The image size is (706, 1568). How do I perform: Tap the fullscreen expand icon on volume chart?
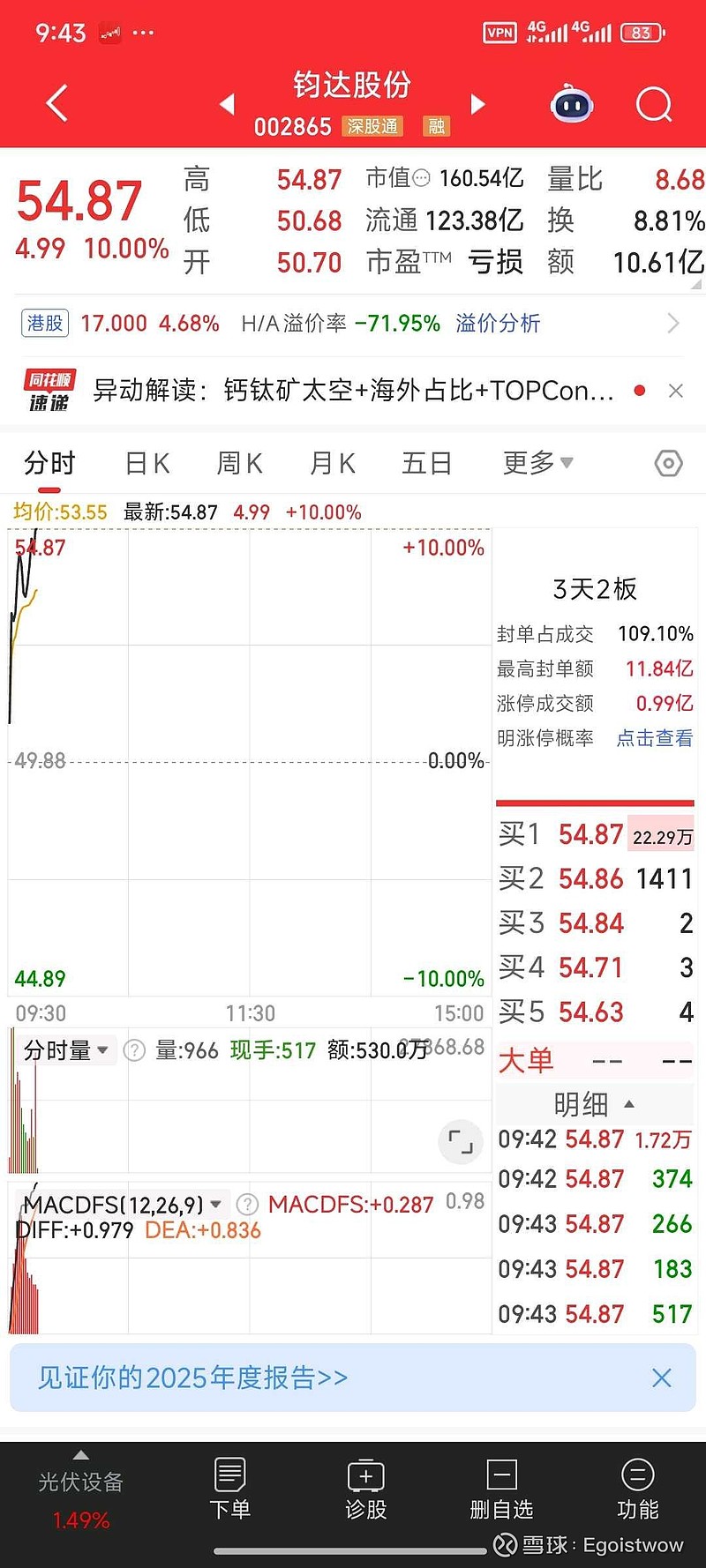(460, 1141)
